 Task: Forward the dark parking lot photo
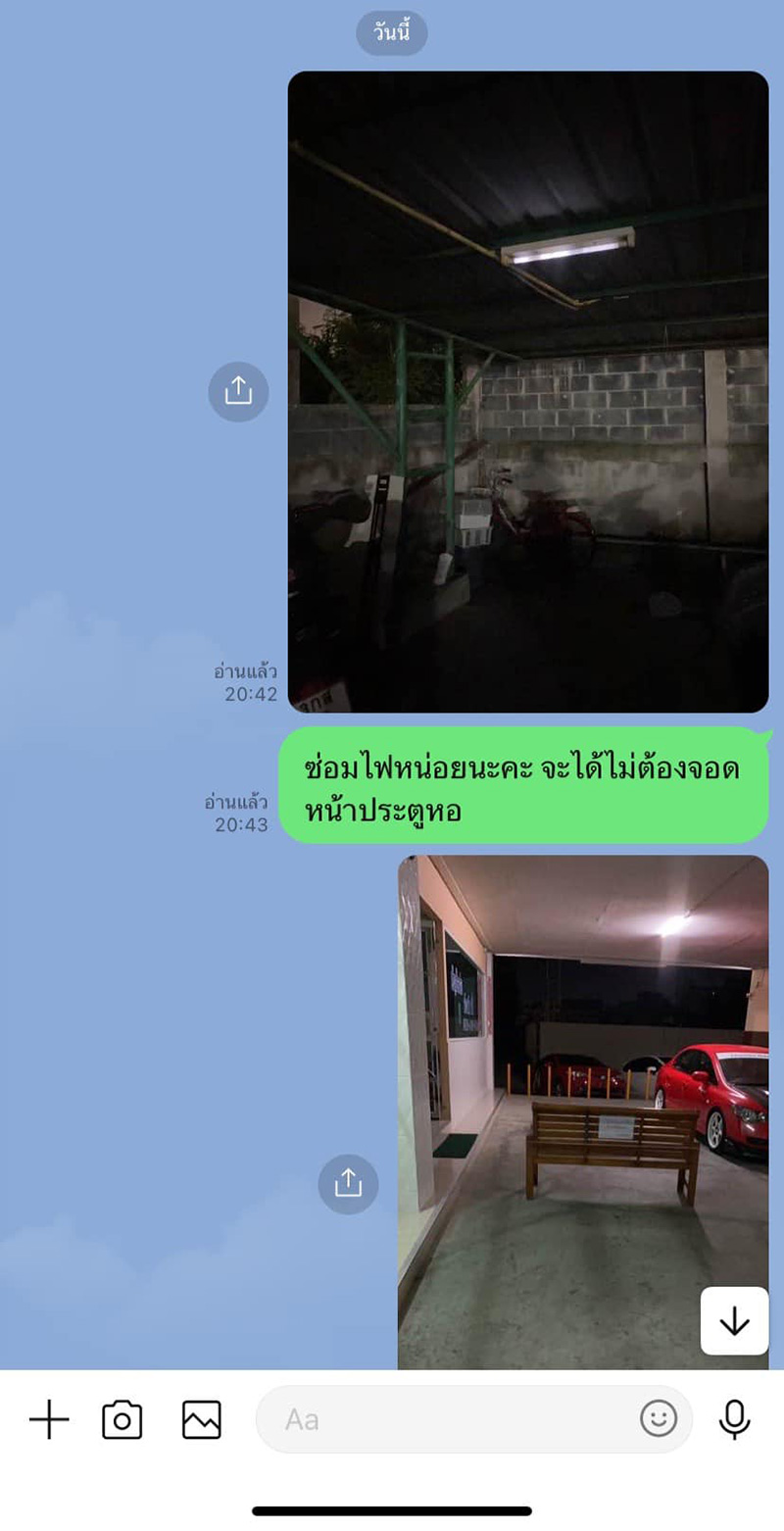click(x=238, y=391)
